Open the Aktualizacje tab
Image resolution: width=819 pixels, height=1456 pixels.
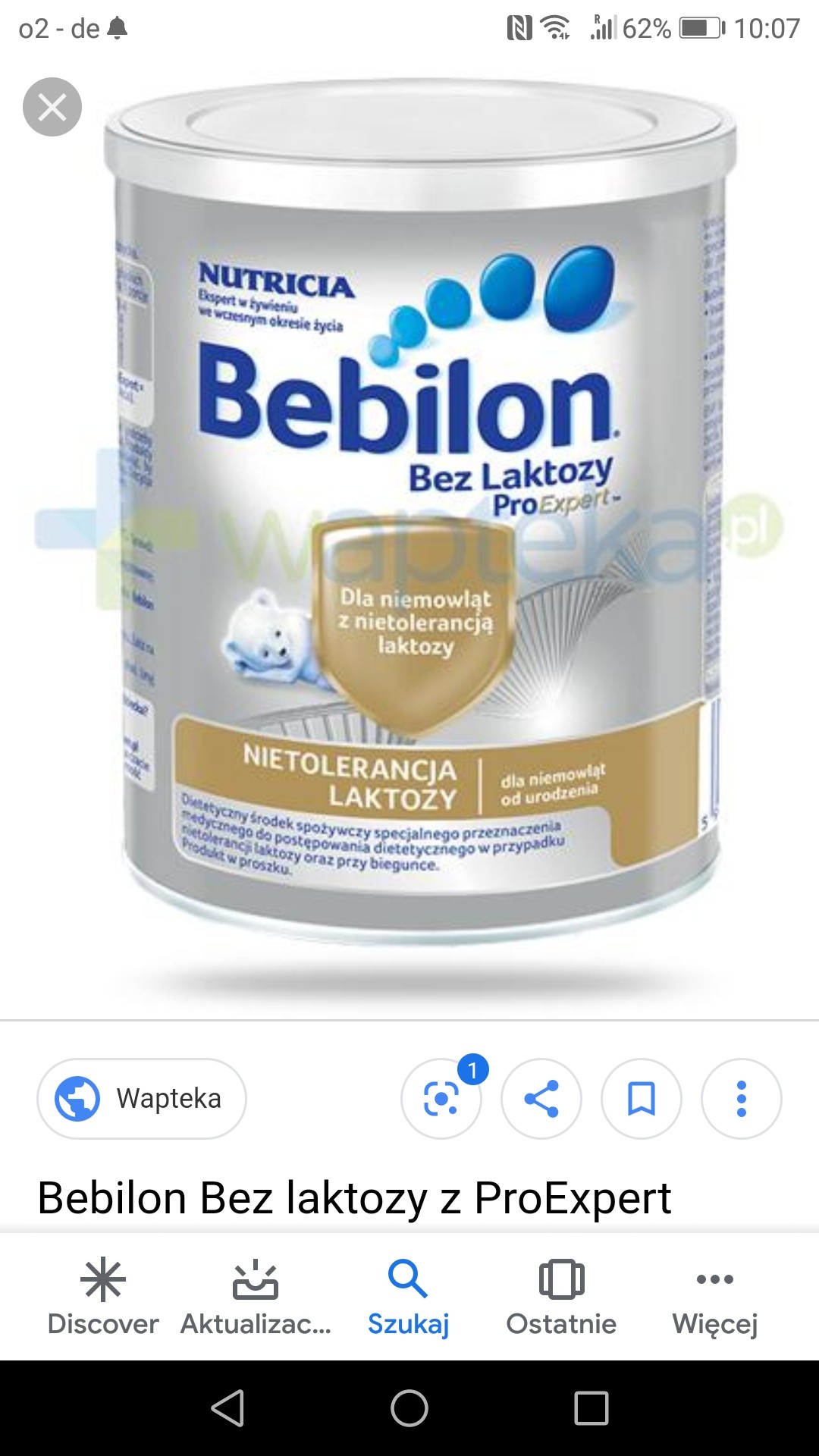pos(256,1298)
